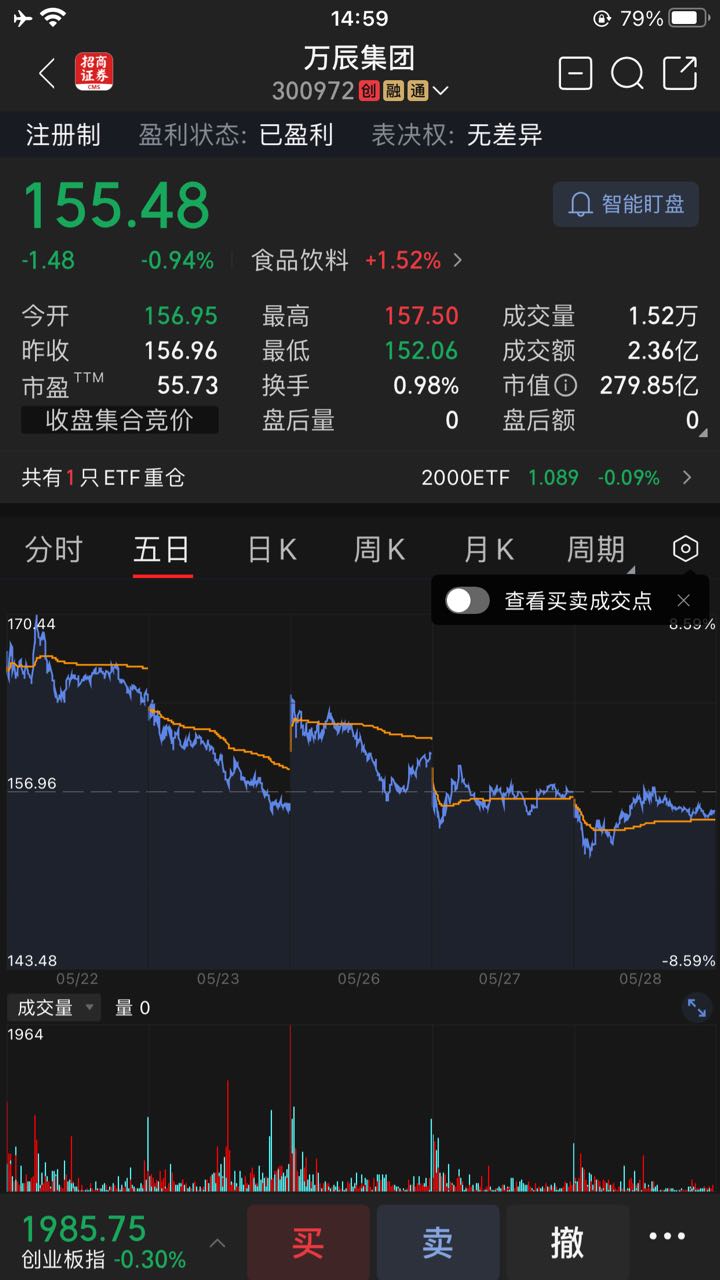Tap the 撤 cancel order button

(567, 1242)
